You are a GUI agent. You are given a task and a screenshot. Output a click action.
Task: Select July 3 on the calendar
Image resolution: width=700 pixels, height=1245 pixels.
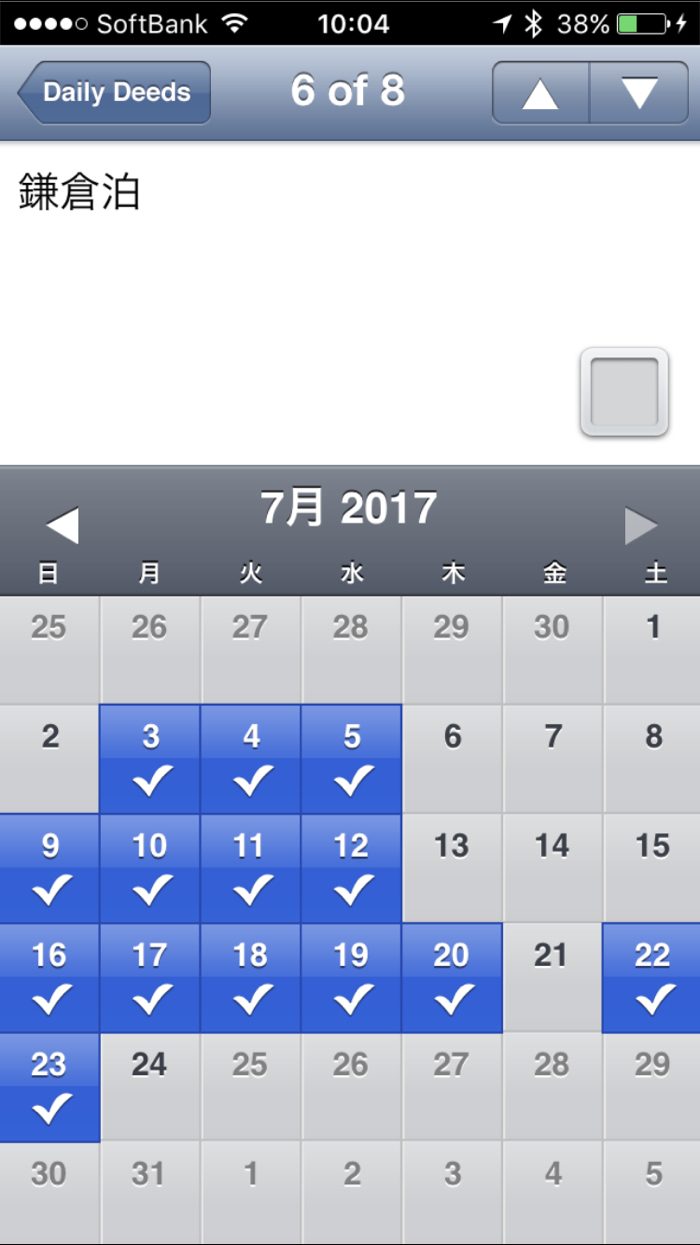tap(150, 759)
